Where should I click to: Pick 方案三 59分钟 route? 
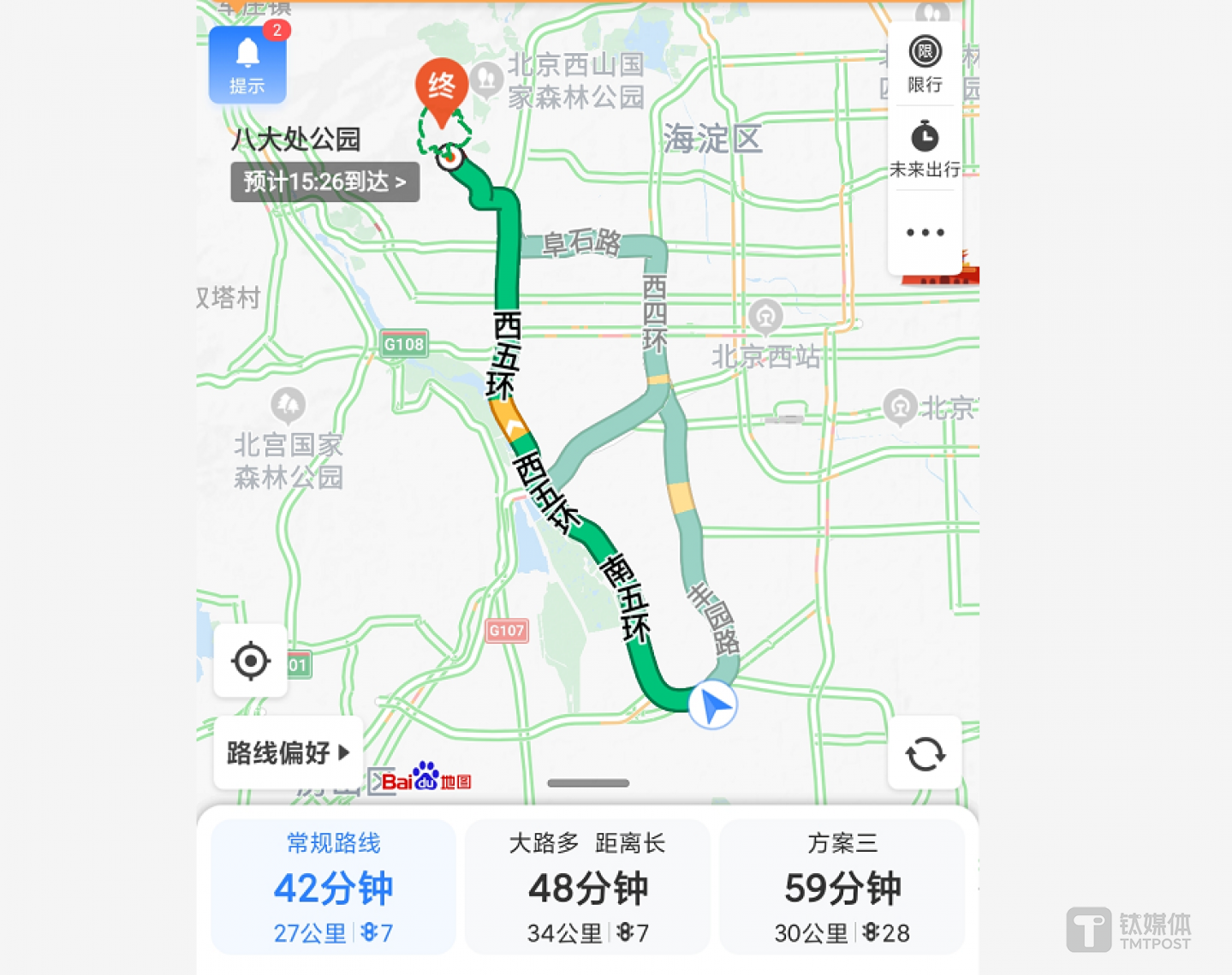[x=842, y=887]
